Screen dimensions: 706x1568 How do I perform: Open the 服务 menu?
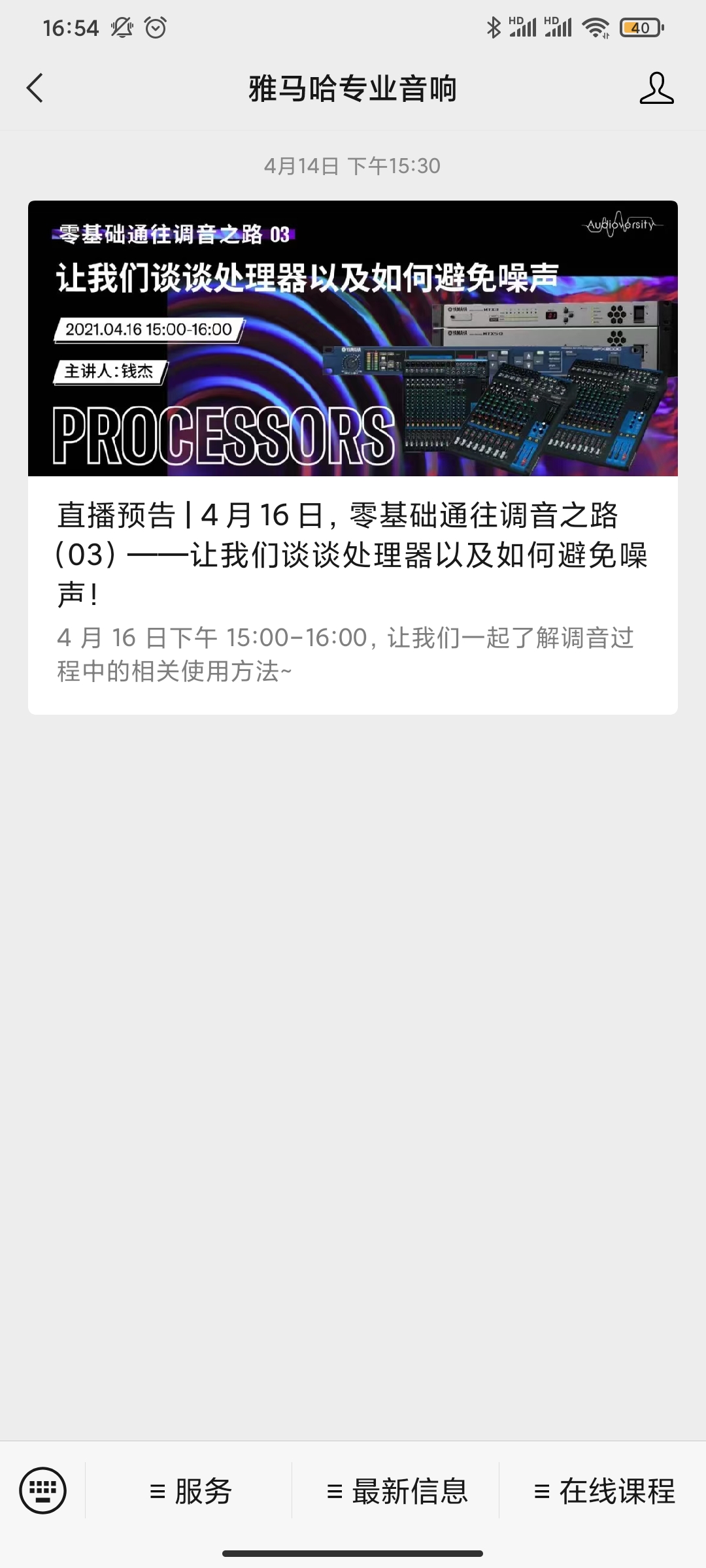pos(190,1492)
